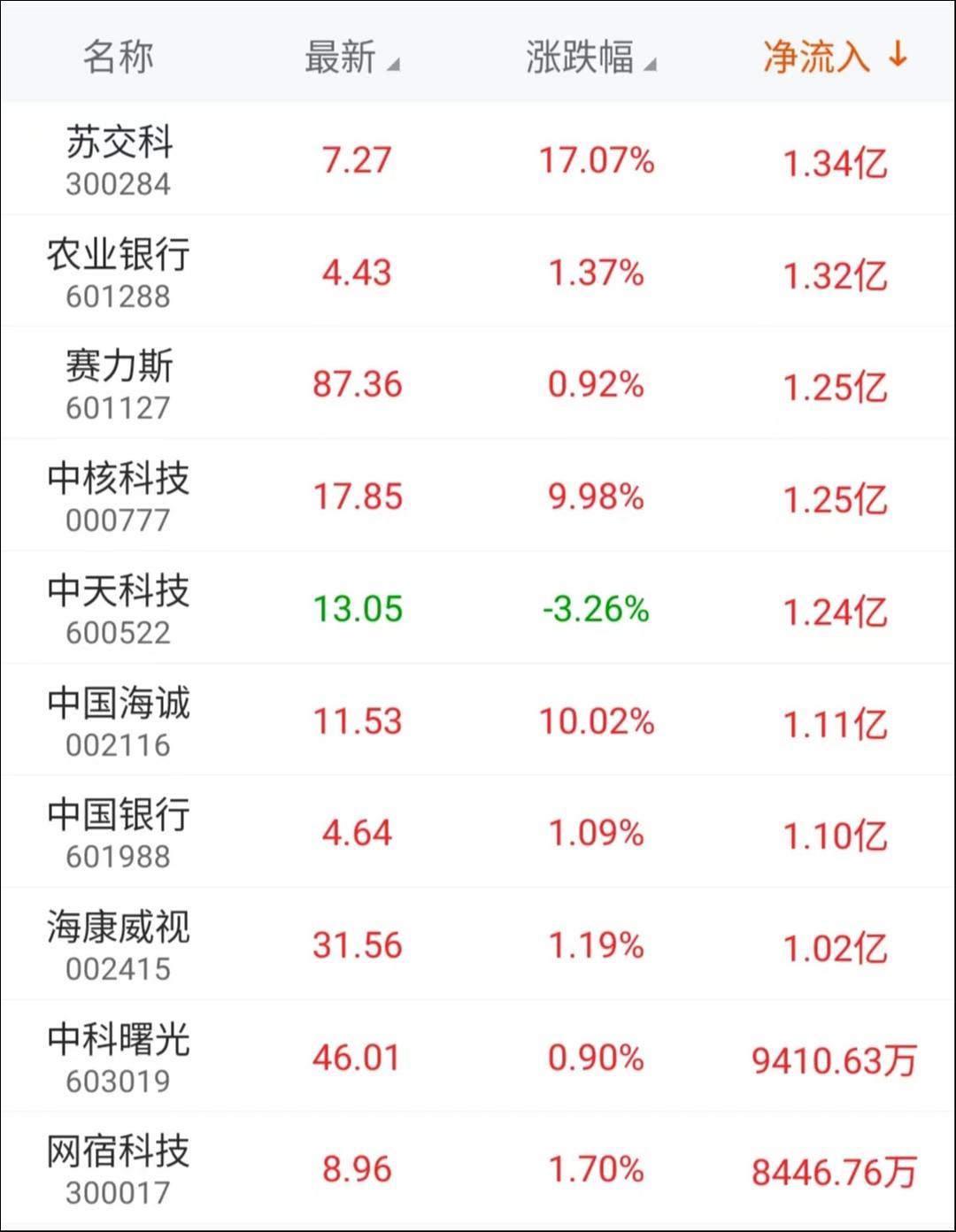Sort the list by 最新 price

(351, 58)
